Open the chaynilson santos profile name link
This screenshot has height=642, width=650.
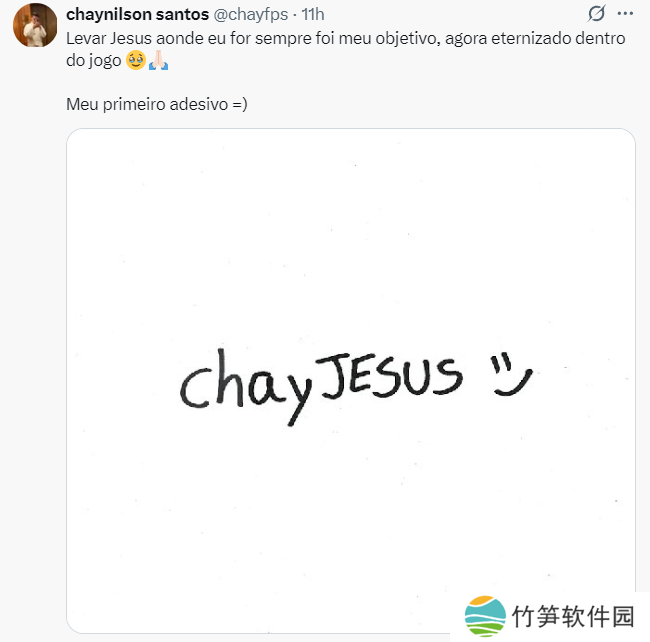click(137, 14)
